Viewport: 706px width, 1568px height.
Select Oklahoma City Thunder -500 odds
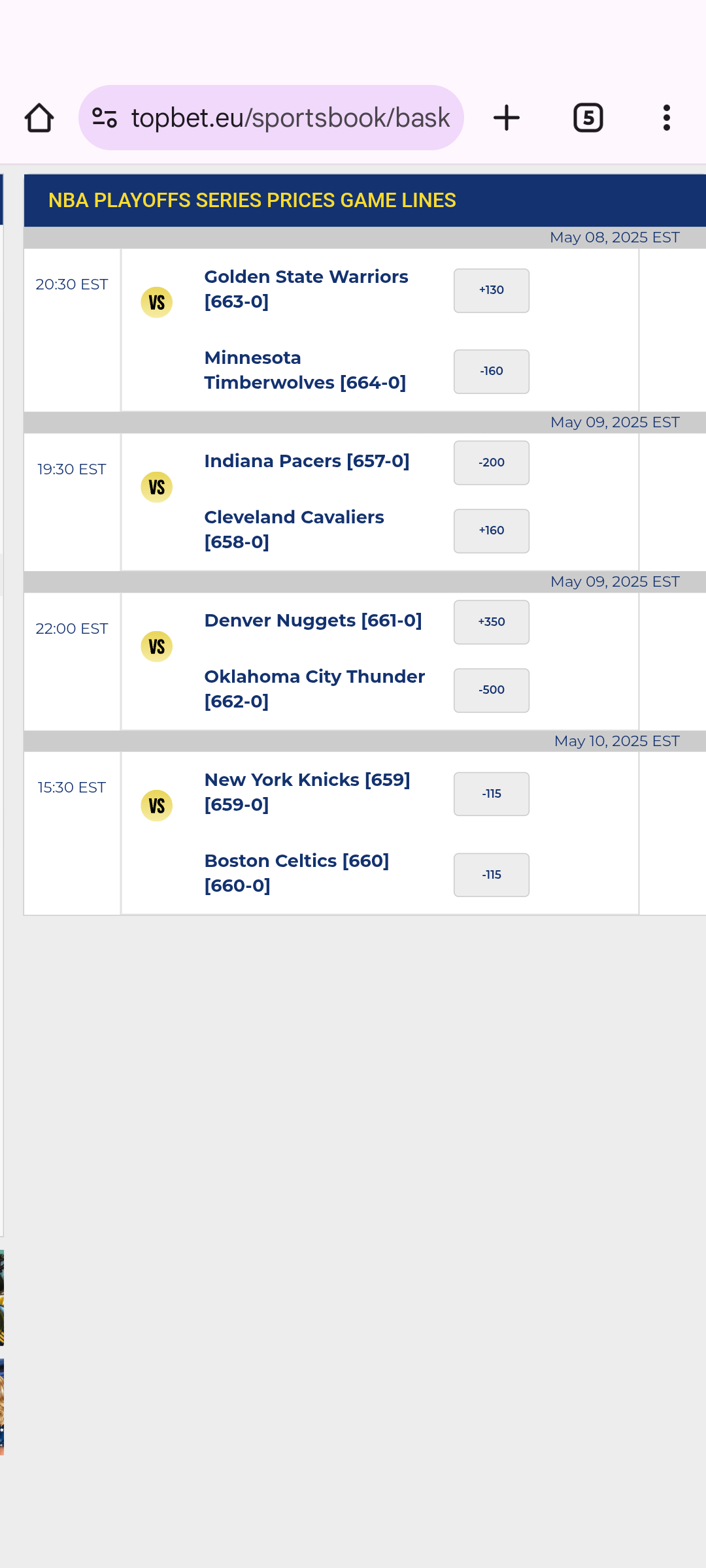point(492,690)
